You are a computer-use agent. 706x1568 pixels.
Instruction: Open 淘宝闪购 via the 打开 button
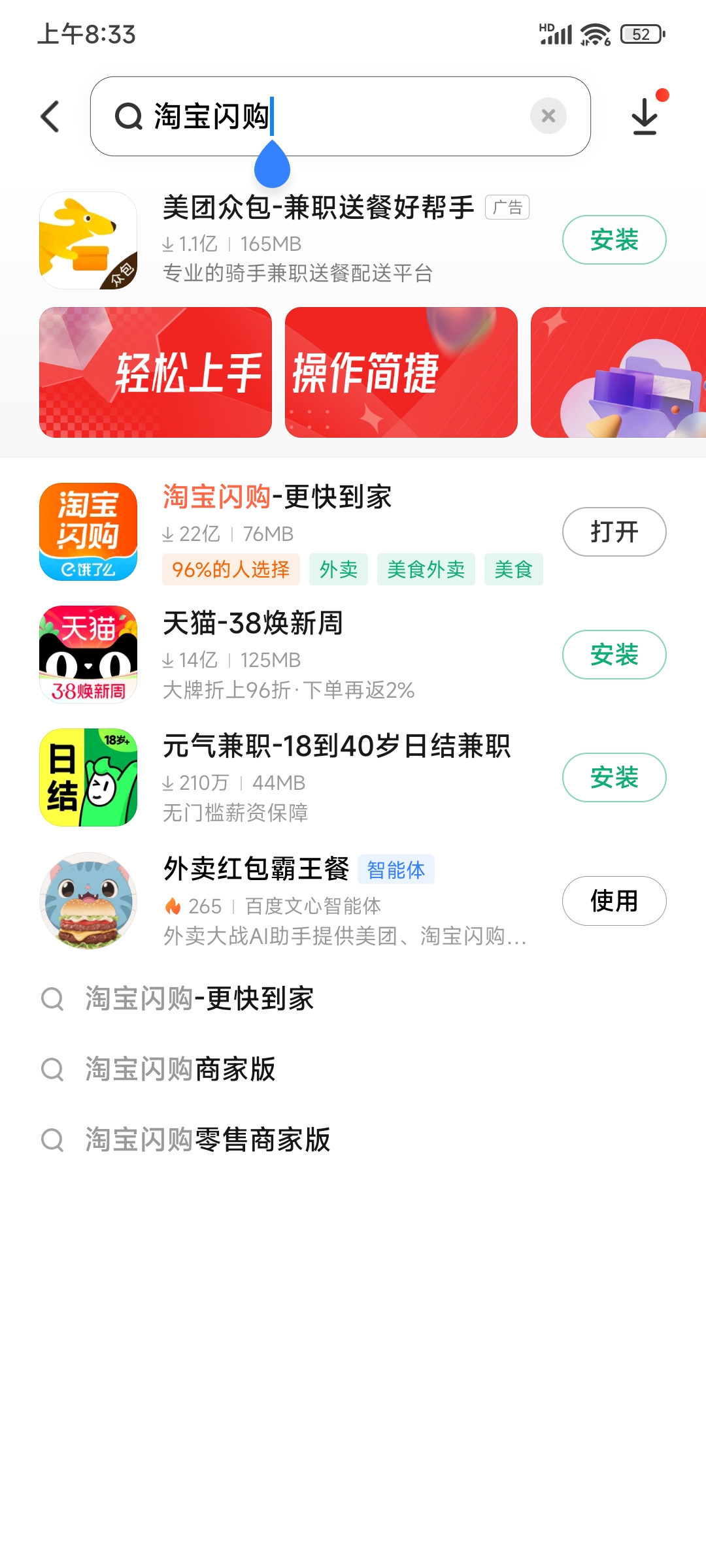pos(614,531)
